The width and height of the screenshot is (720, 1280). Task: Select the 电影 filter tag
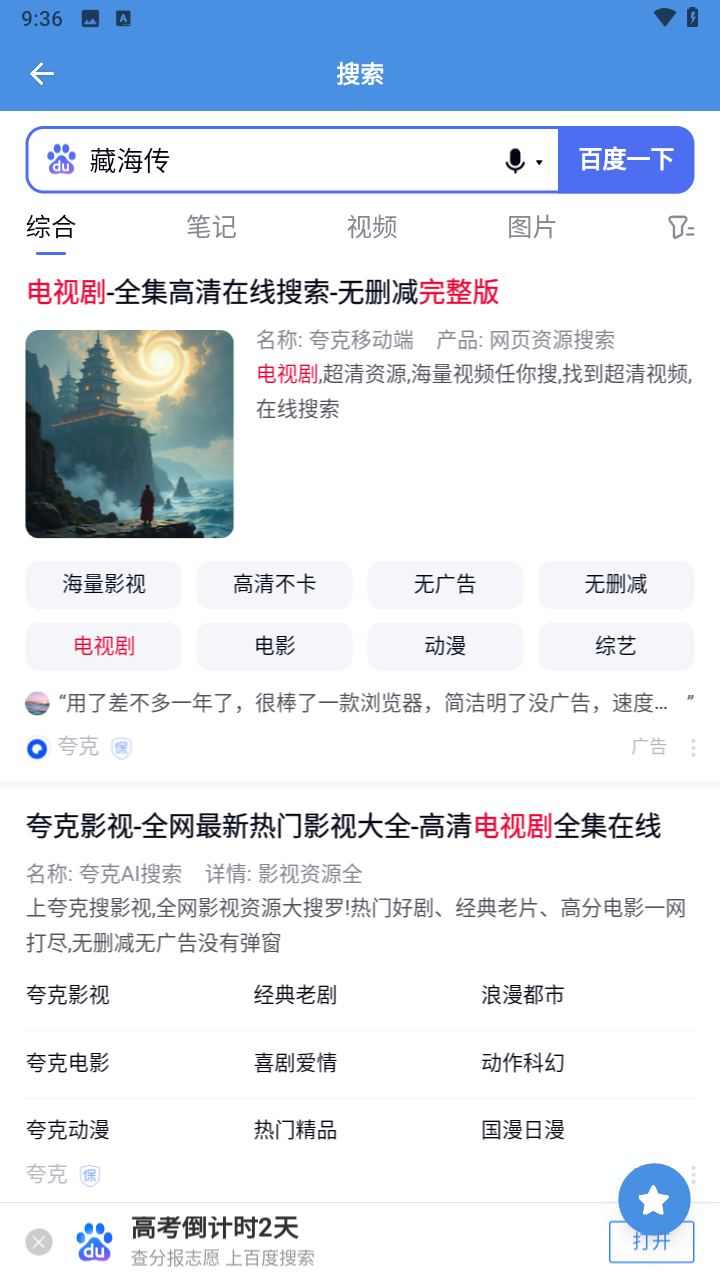pyautogui.click(x=274, y=646)
